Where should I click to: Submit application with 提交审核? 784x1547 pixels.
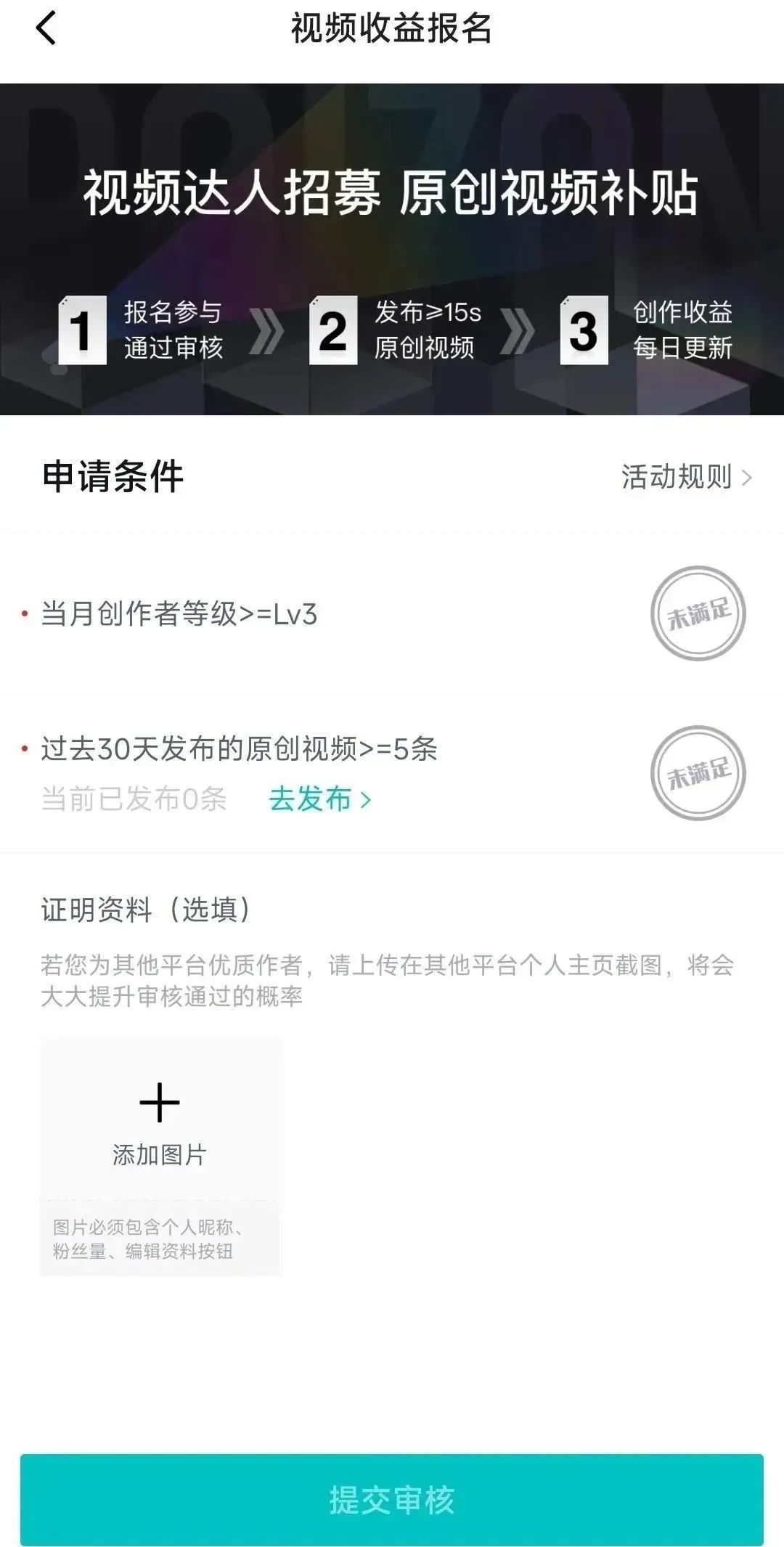pyautogui.click(x=392, y=1500)
